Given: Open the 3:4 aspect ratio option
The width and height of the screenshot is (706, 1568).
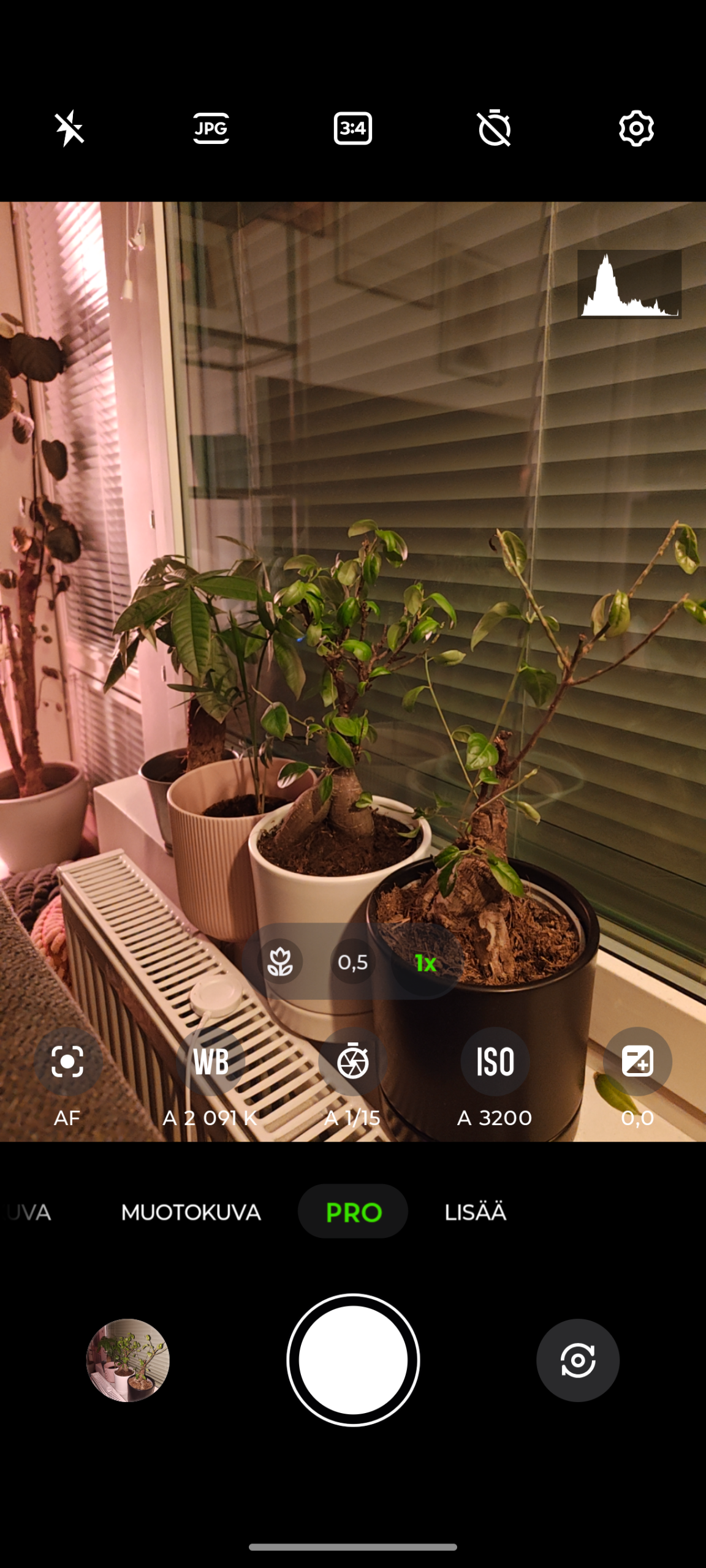Looking at the screenshot, I should coord(353,129).
